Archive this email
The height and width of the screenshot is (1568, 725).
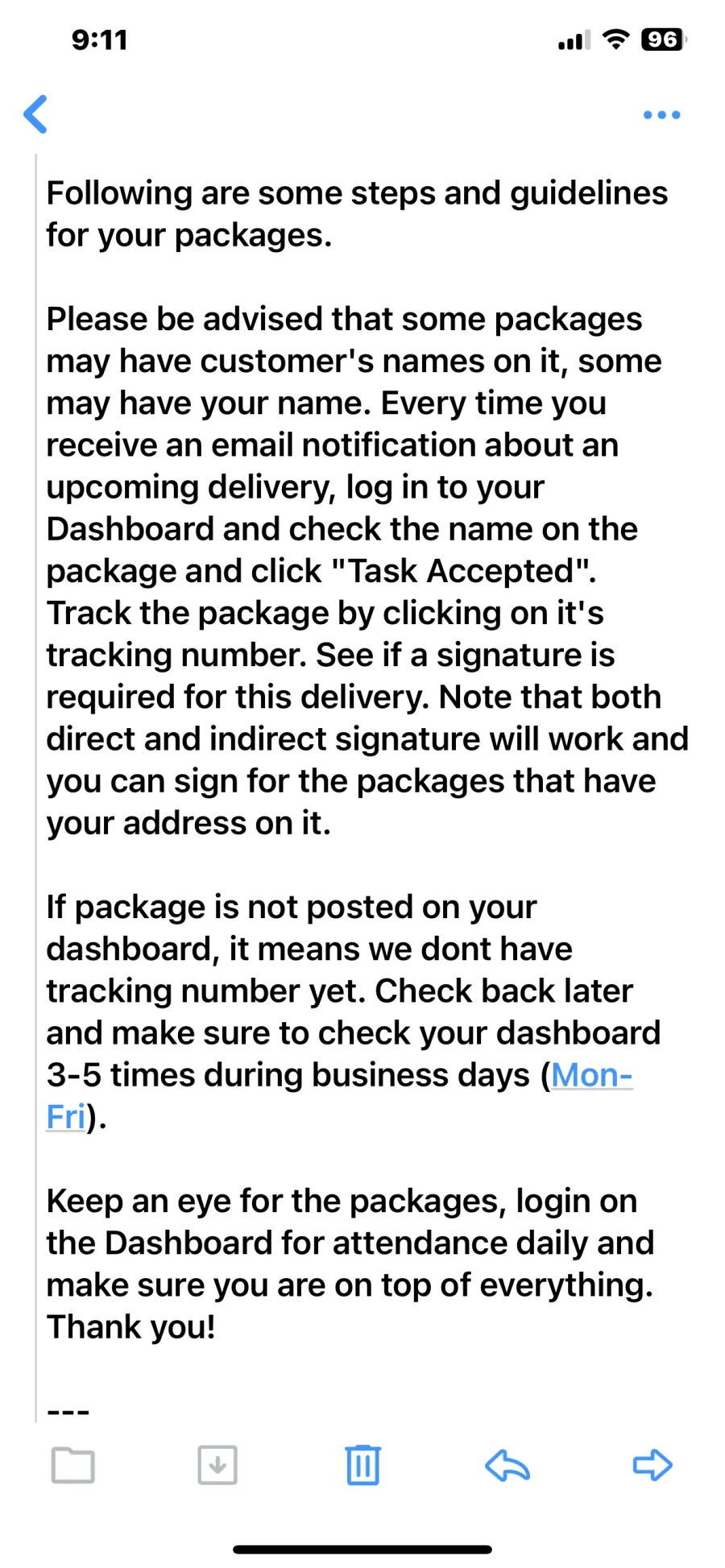217,1465
